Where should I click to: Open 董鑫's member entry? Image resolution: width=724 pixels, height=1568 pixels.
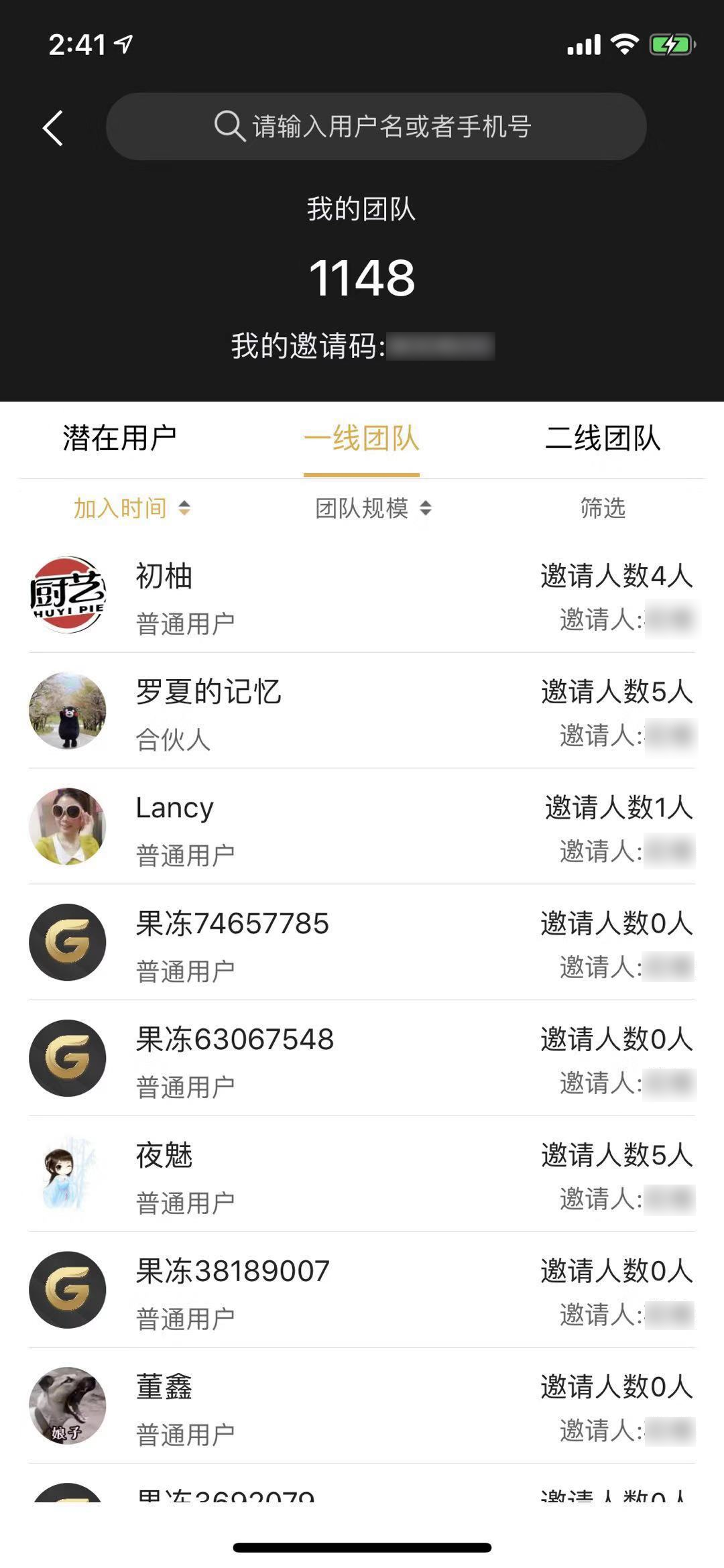[x=362, y=1406]
